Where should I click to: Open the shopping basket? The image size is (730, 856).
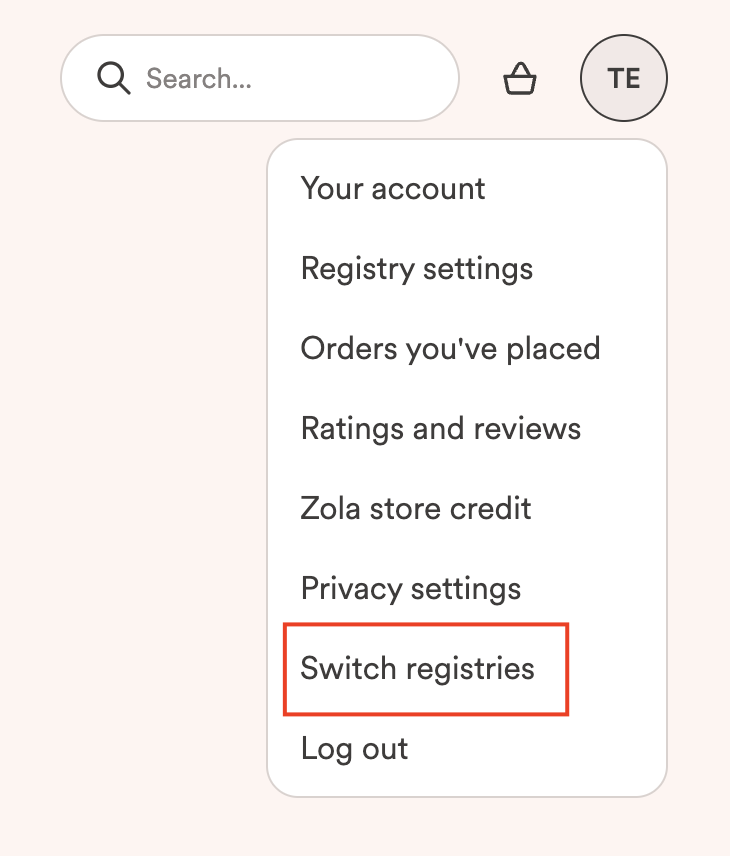click(520, 78)
